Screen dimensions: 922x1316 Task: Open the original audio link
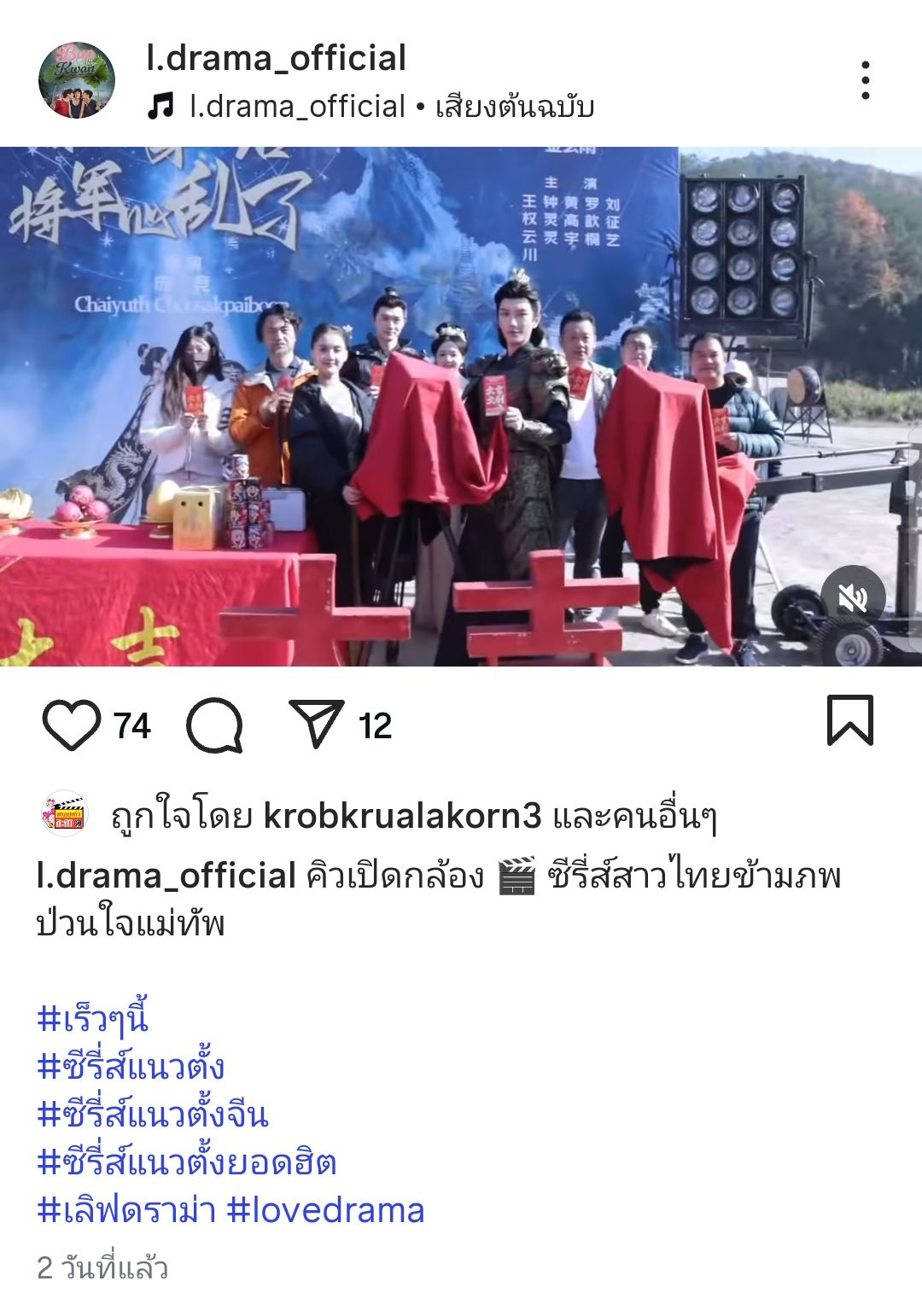(371, 107)
